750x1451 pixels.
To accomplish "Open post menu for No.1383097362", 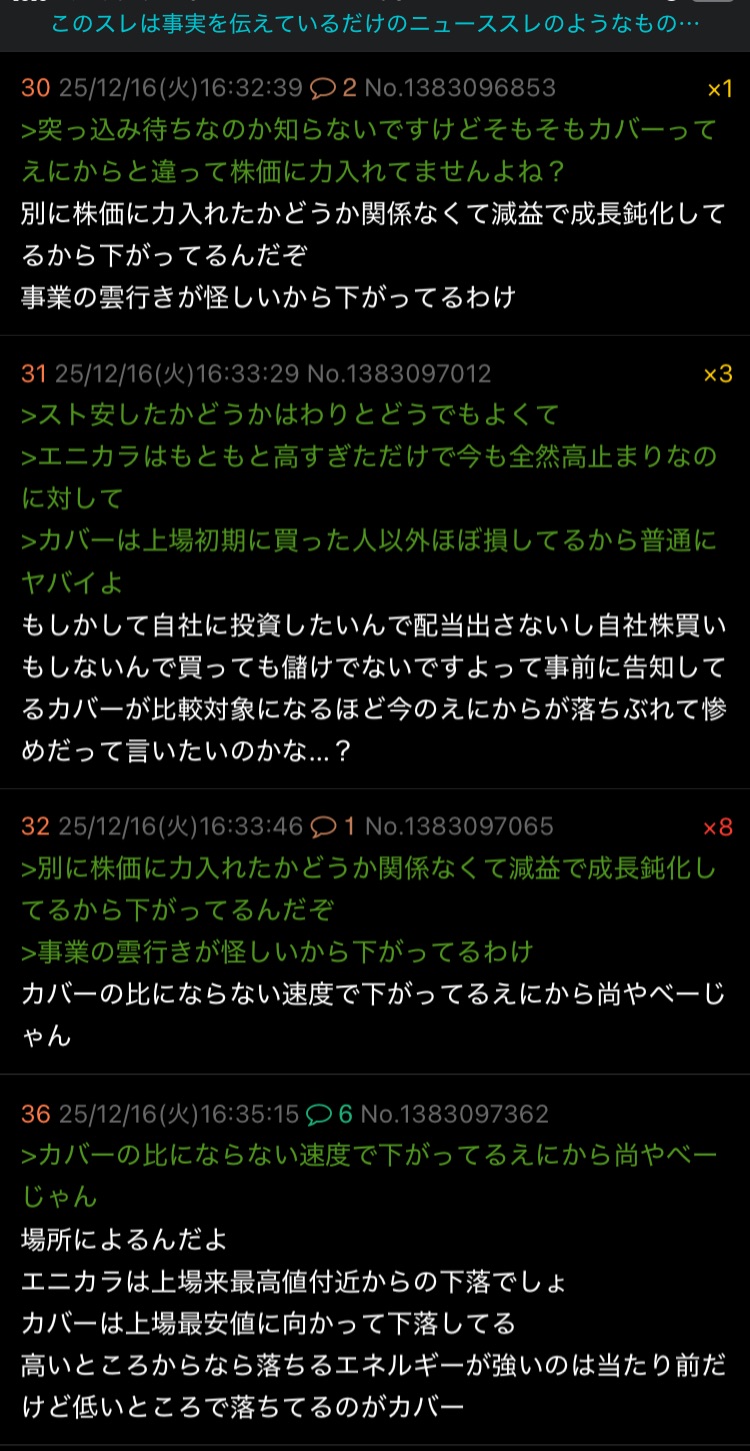I will tap(454, 1114).
